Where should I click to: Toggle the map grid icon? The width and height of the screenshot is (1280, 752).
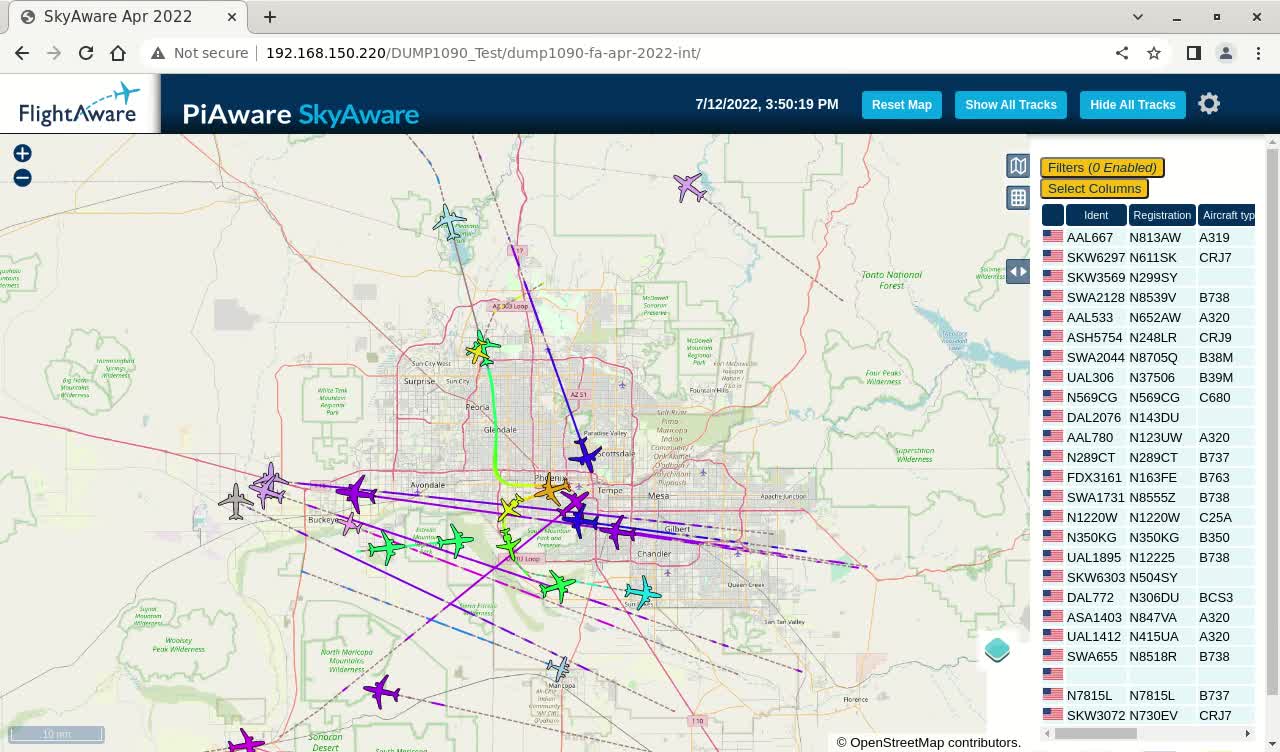(1018, 197)
